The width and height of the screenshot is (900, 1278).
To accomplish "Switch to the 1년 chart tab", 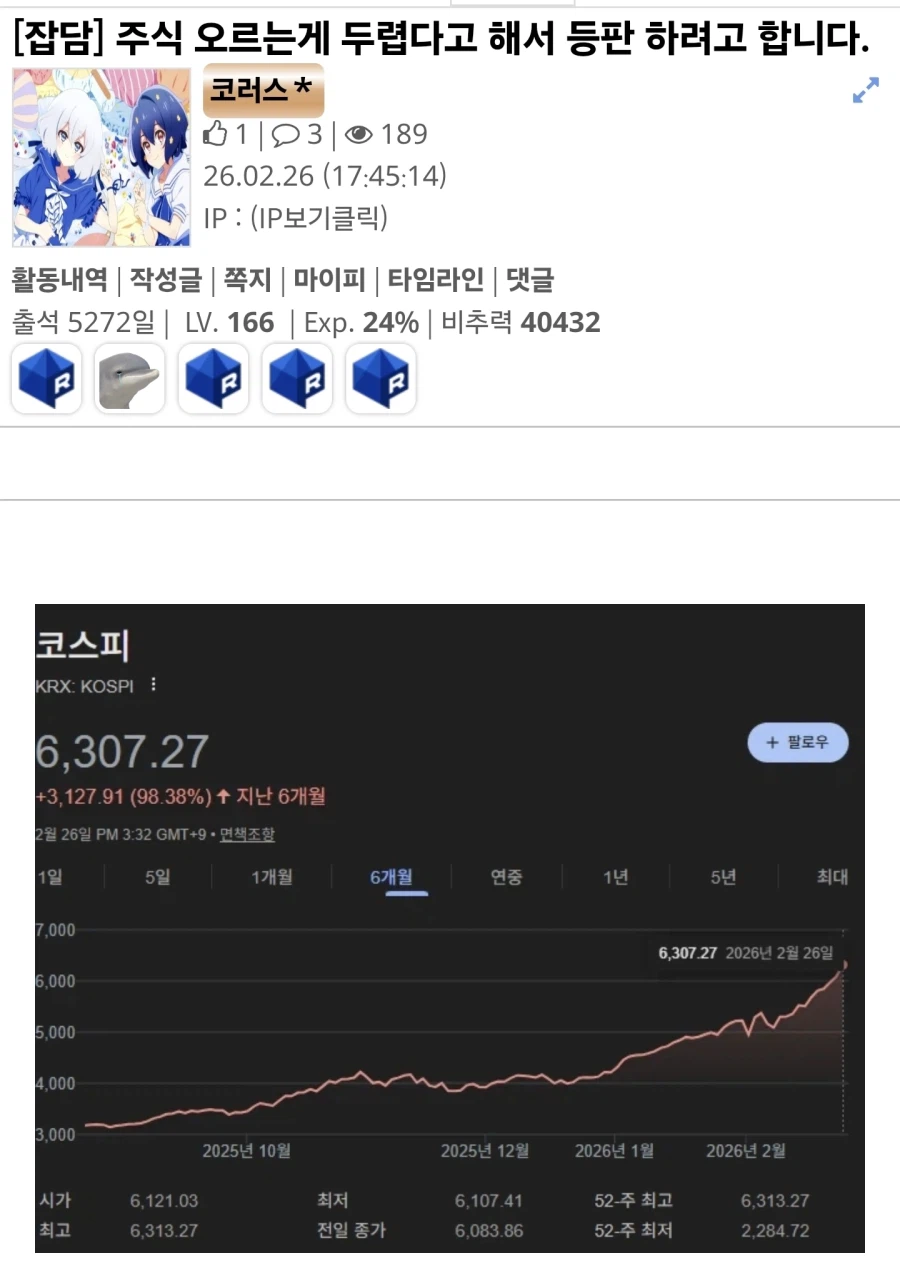I will tap(614, 876).
